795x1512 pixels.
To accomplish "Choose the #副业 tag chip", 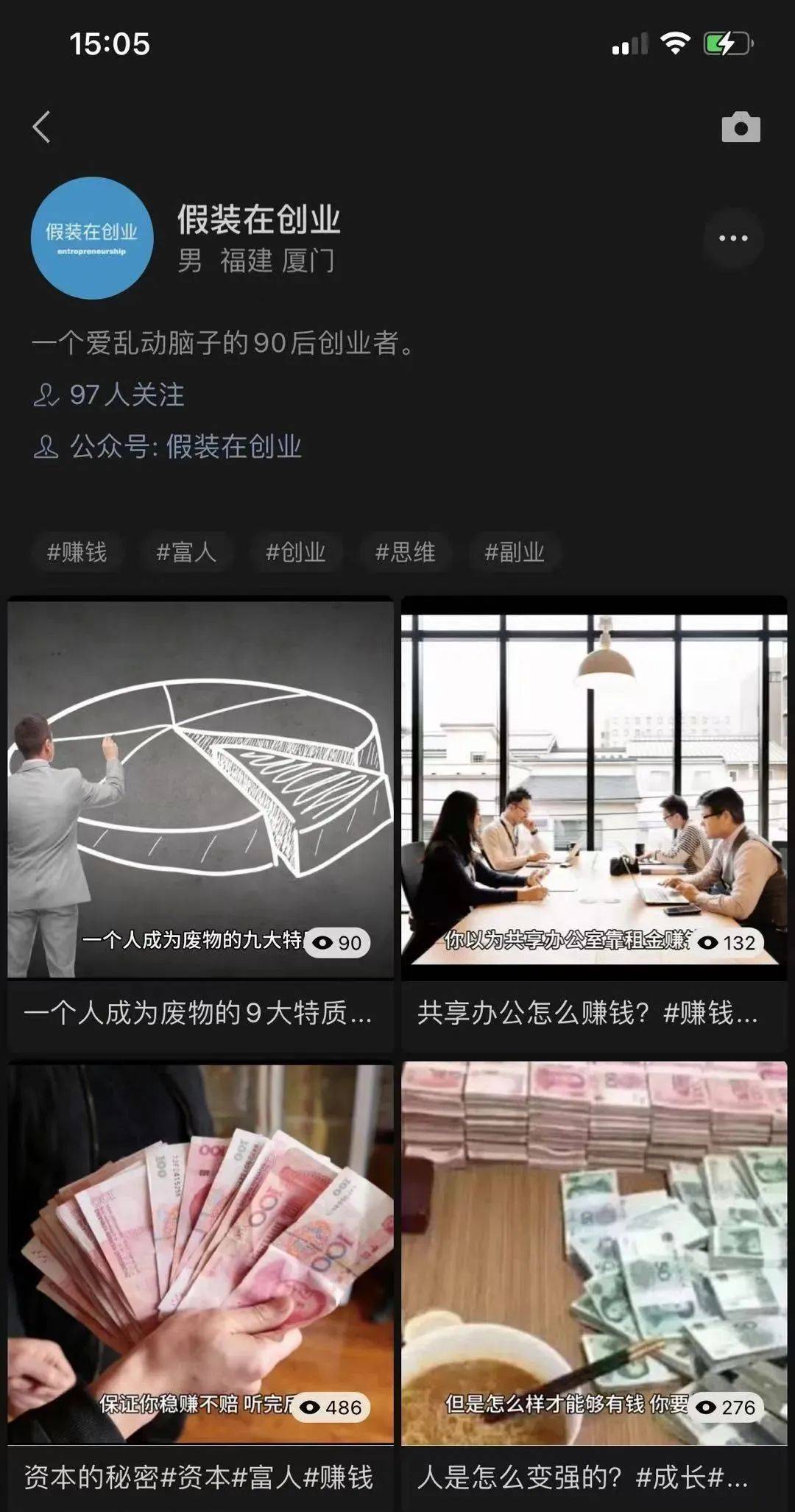I will [514, 552].
